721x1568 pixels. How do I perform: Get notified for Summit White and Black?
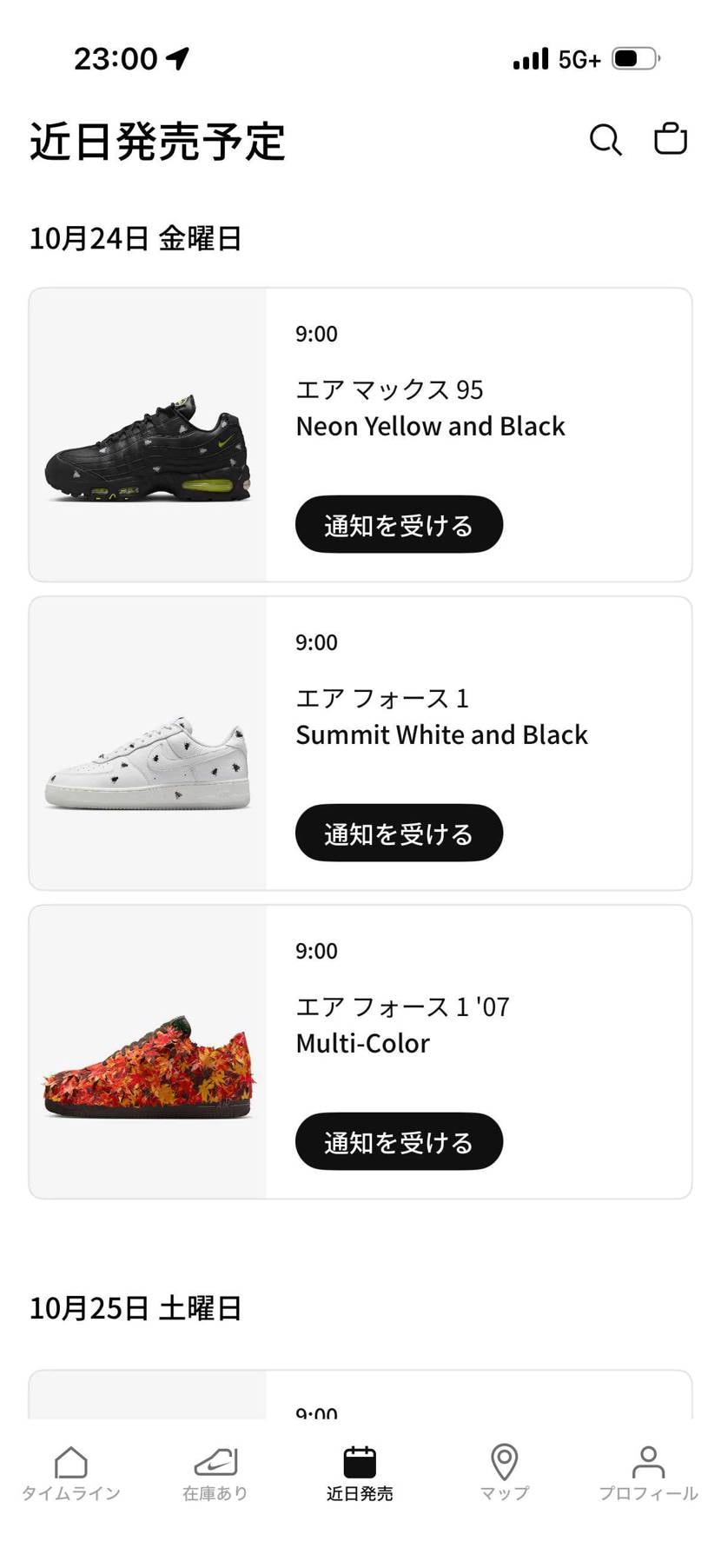click(399, 833)
